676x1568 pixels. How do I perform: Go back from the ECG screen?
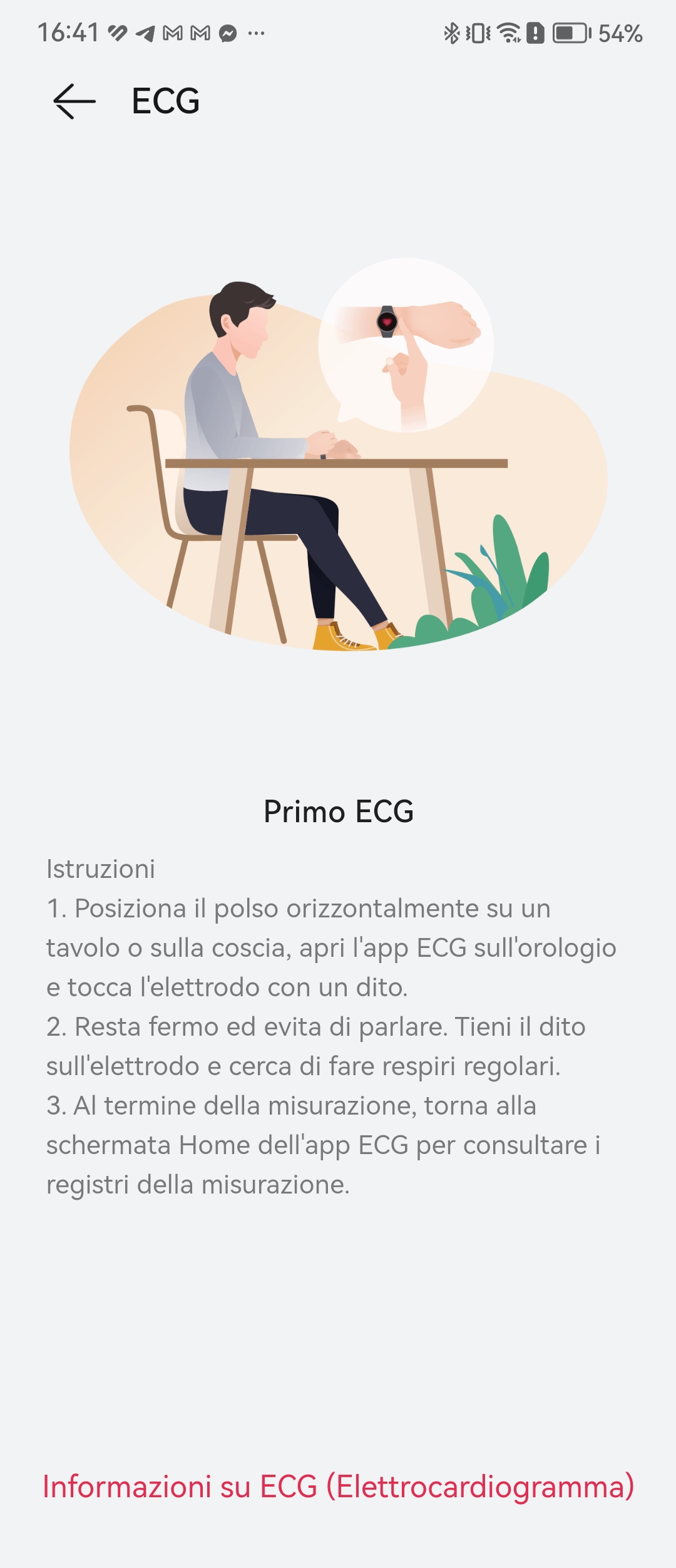[74, 101]
